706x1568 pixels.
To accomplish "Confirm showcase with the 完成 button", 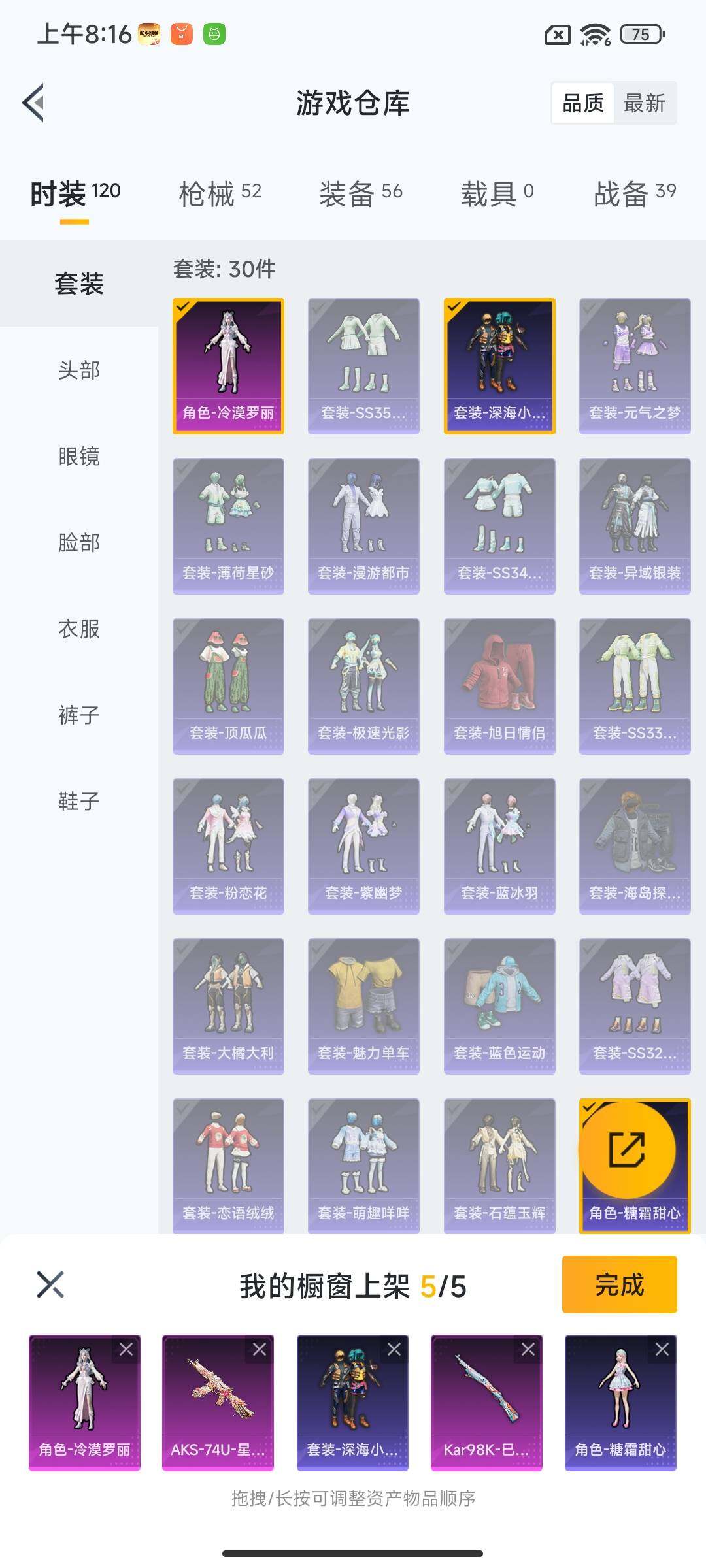I will 619,1284.
